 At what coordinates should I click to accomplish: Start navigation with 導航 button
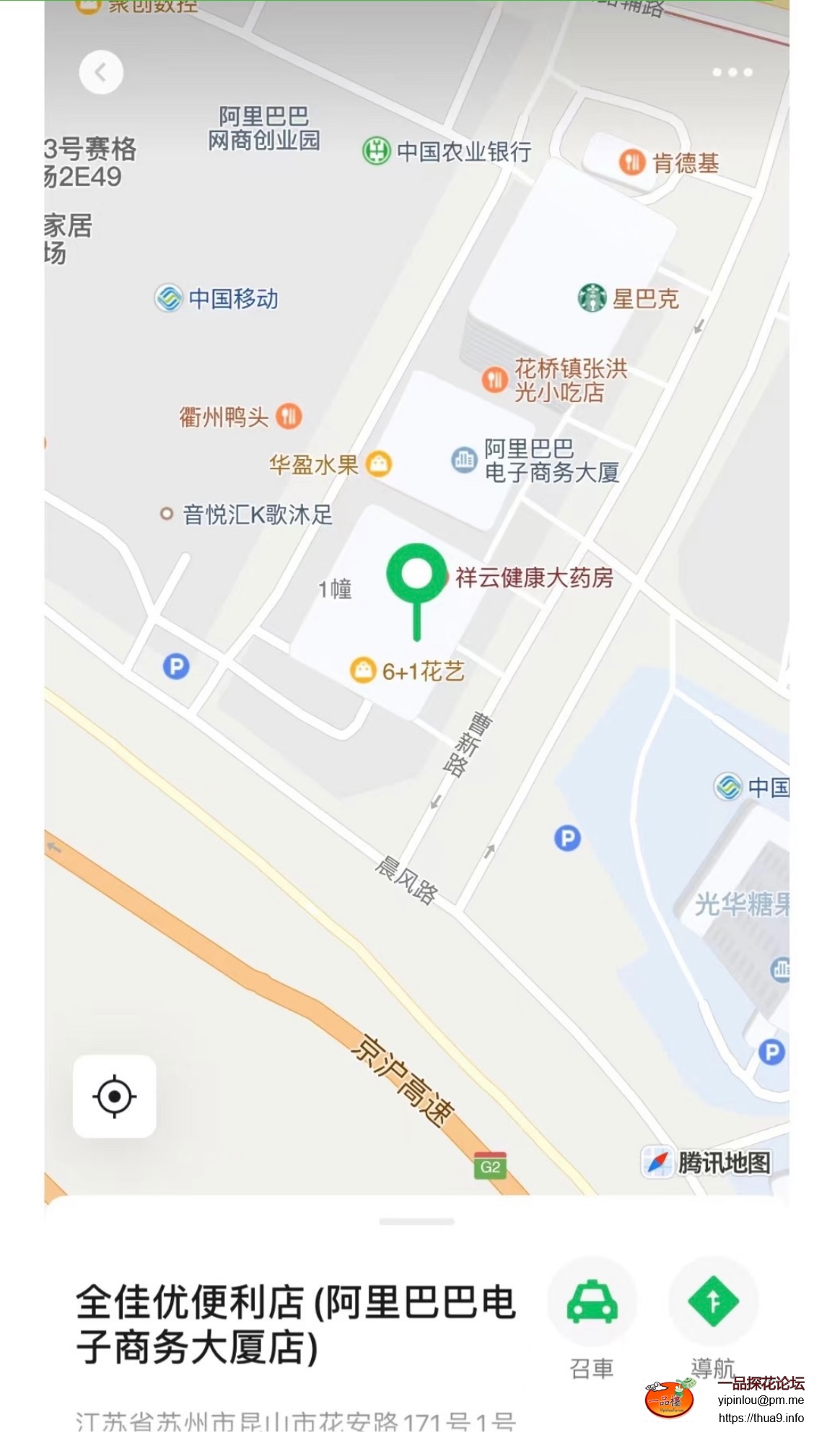tap(713, 1302)
